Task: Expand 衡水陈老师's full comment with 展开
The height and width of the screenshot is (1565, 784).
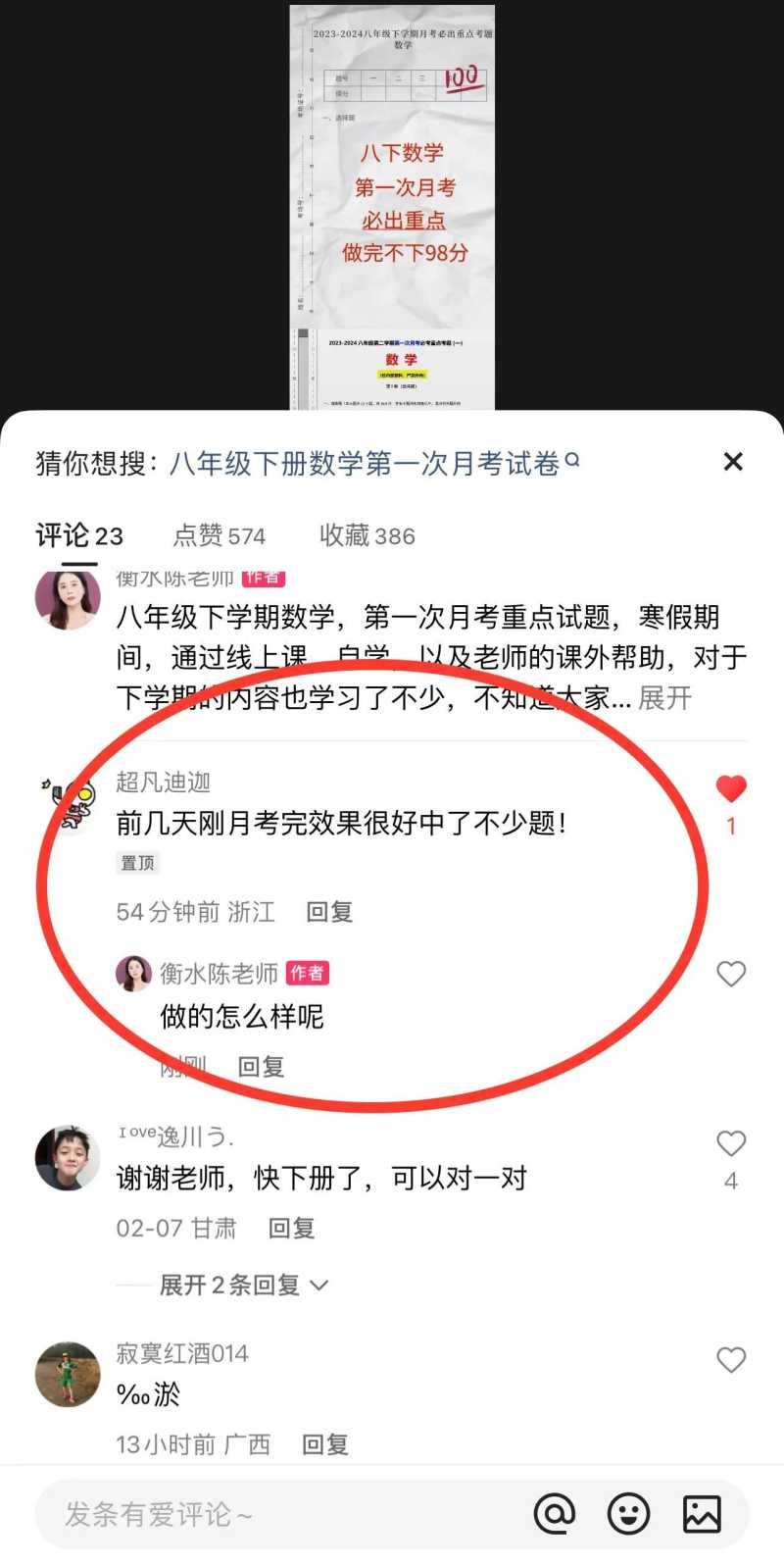Action: click(x=664, y=698)
